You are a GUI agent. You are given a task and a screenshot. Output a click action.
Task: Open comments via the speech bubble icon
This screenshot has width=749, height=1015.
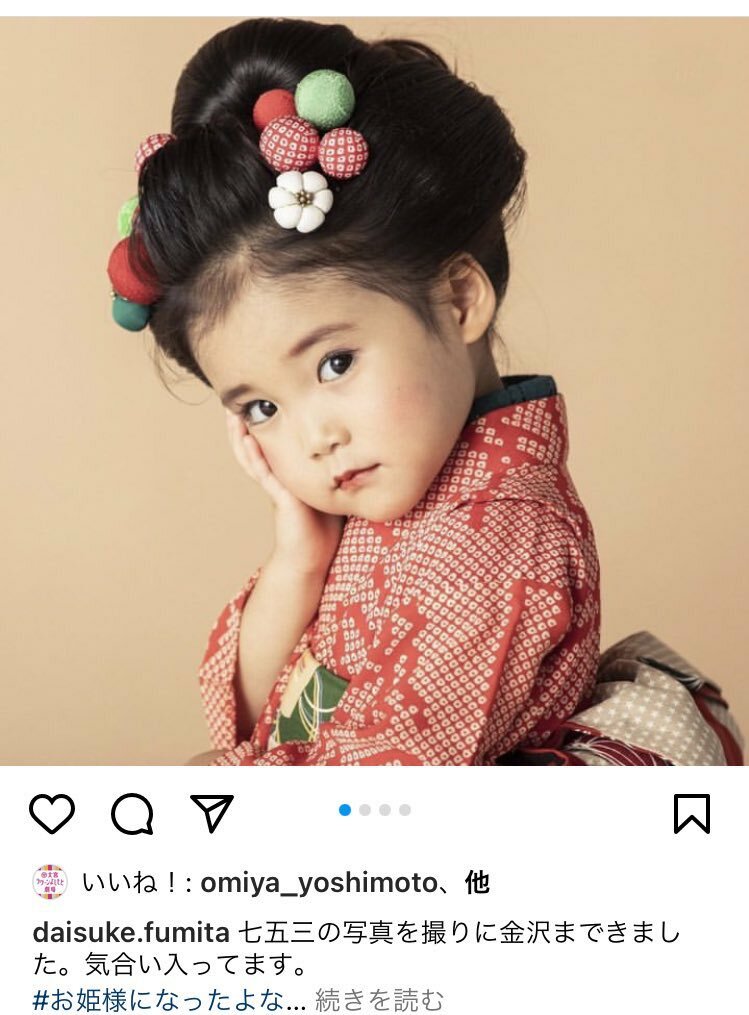point(132,814)
